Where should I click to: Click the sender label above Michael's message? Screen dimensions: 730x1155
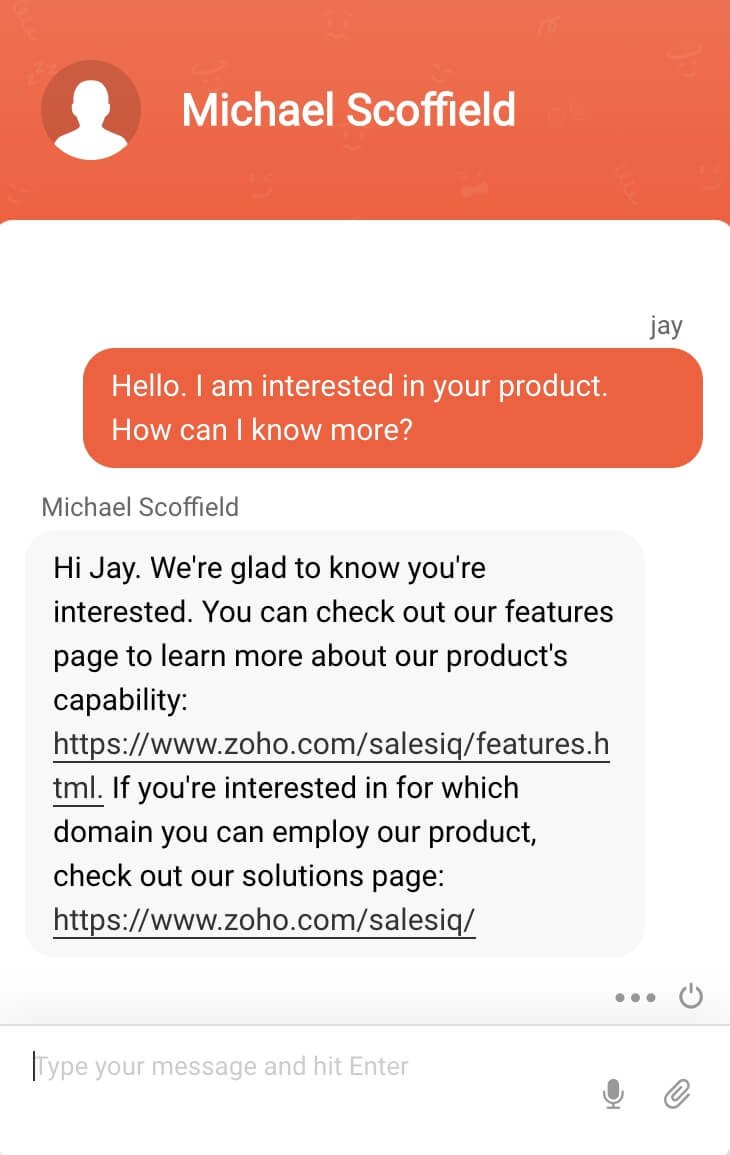point(139,507)
